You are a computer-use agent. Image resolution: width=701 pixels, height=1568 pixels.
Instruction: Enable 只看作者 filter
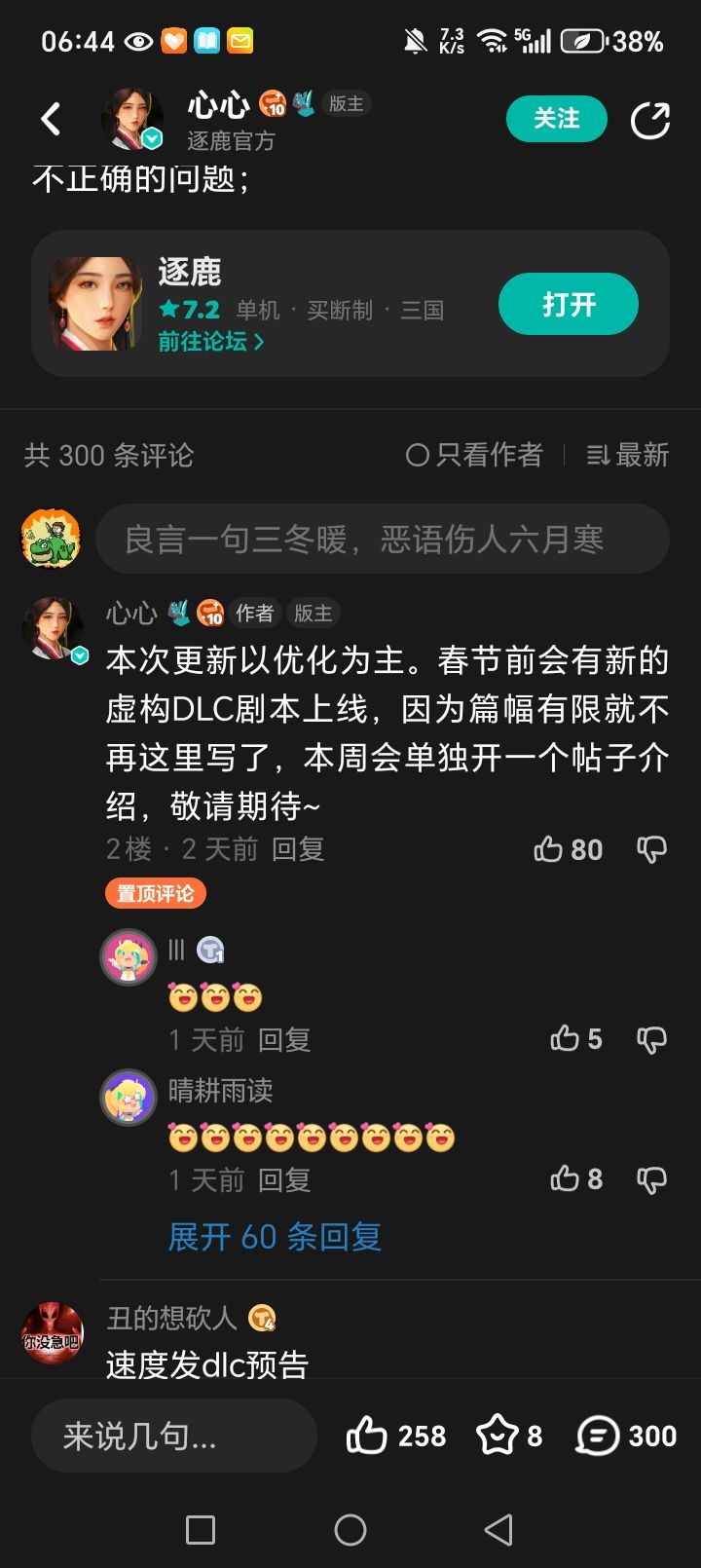coord(474,455)
